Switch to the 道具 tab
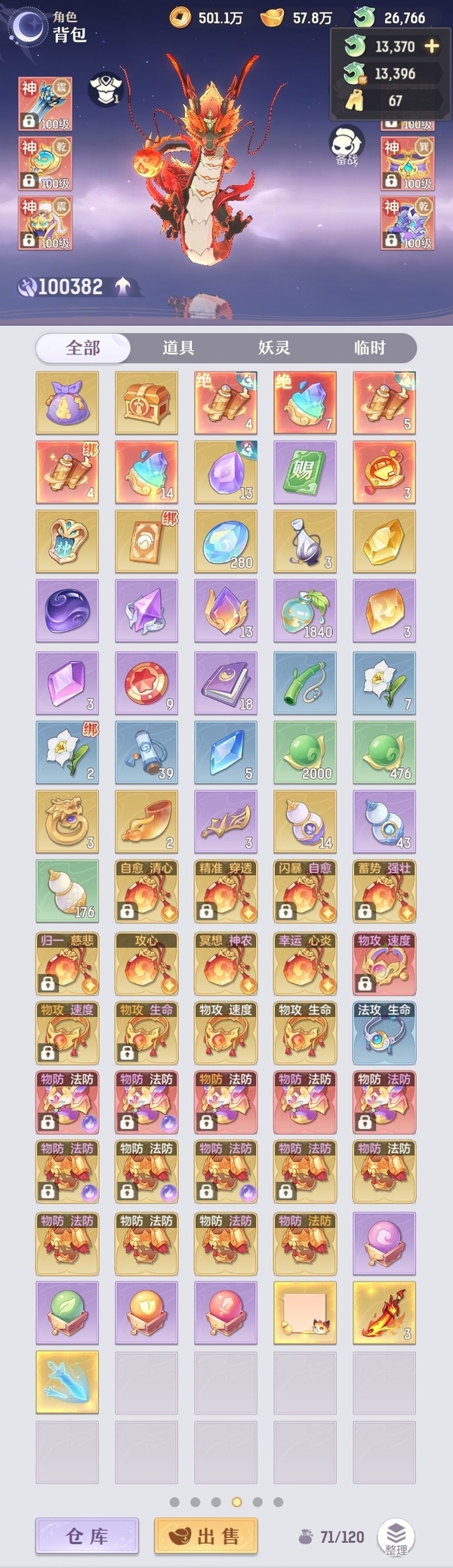The image size is (453, 1568). pos(178,348)
